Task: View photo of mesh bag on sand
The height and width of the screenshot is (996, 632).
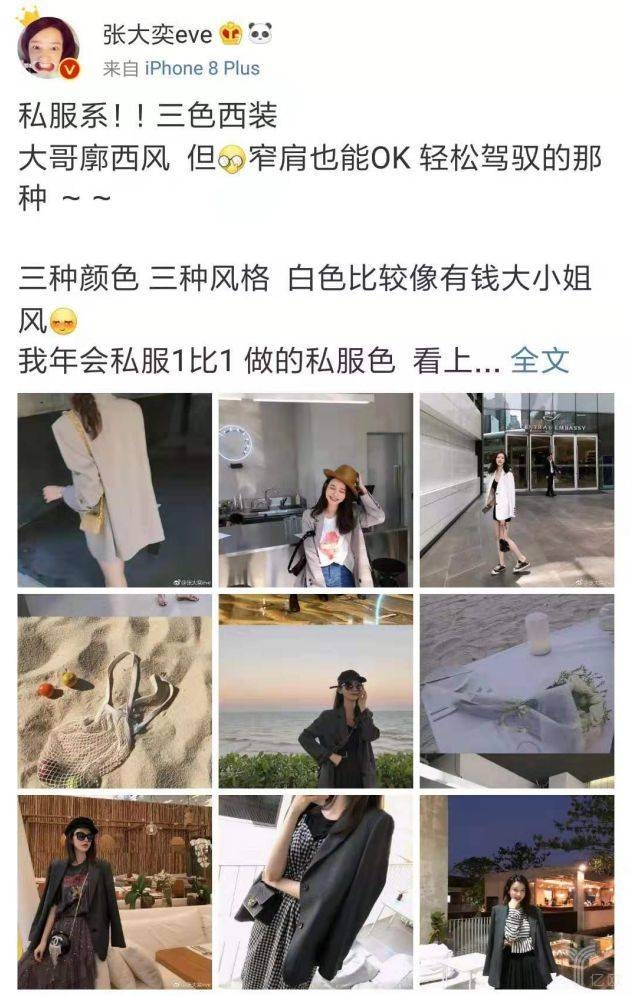Action: pos(115,691)
